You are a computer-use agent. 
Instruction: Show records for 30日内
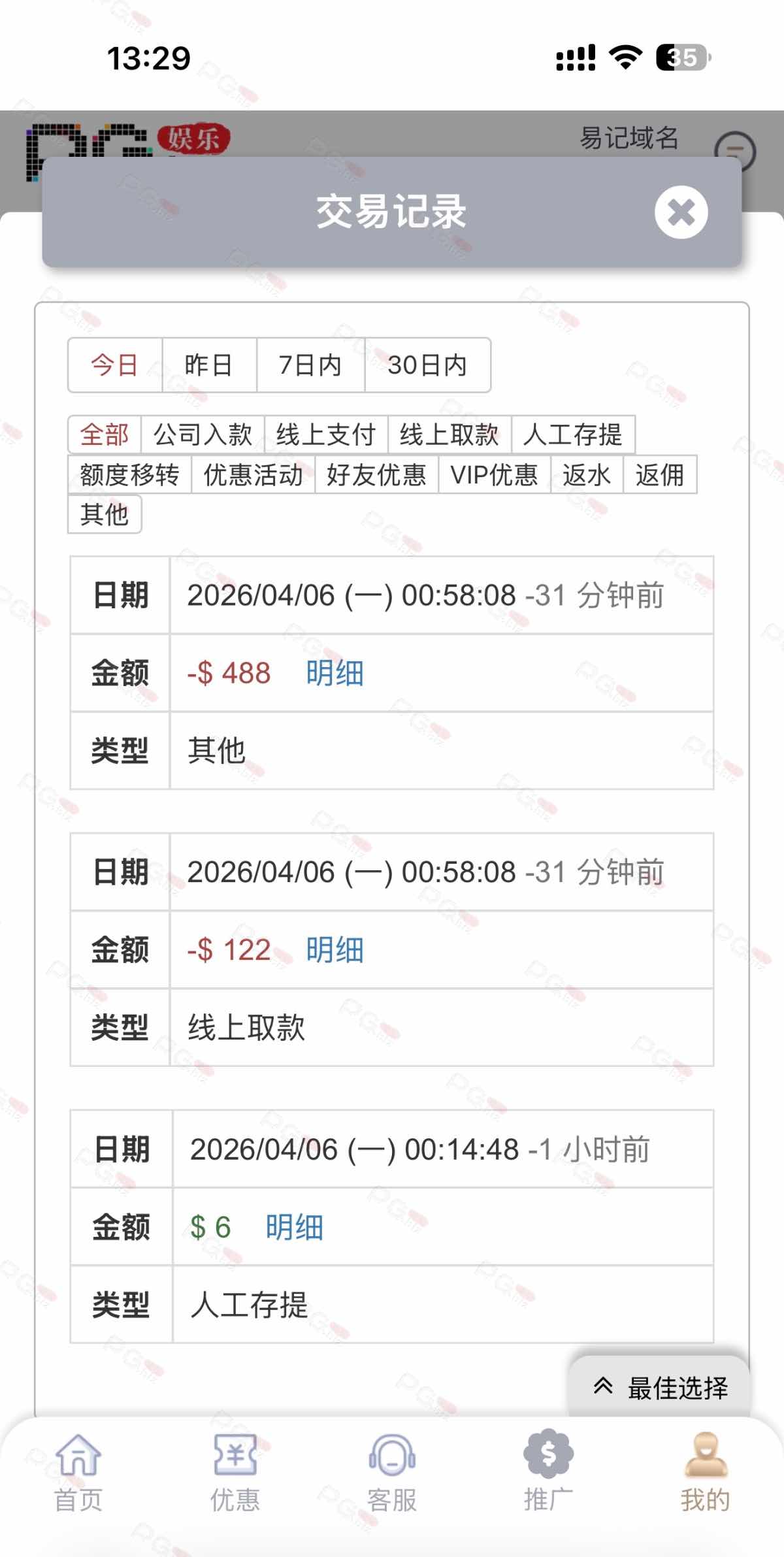[427, 365]
